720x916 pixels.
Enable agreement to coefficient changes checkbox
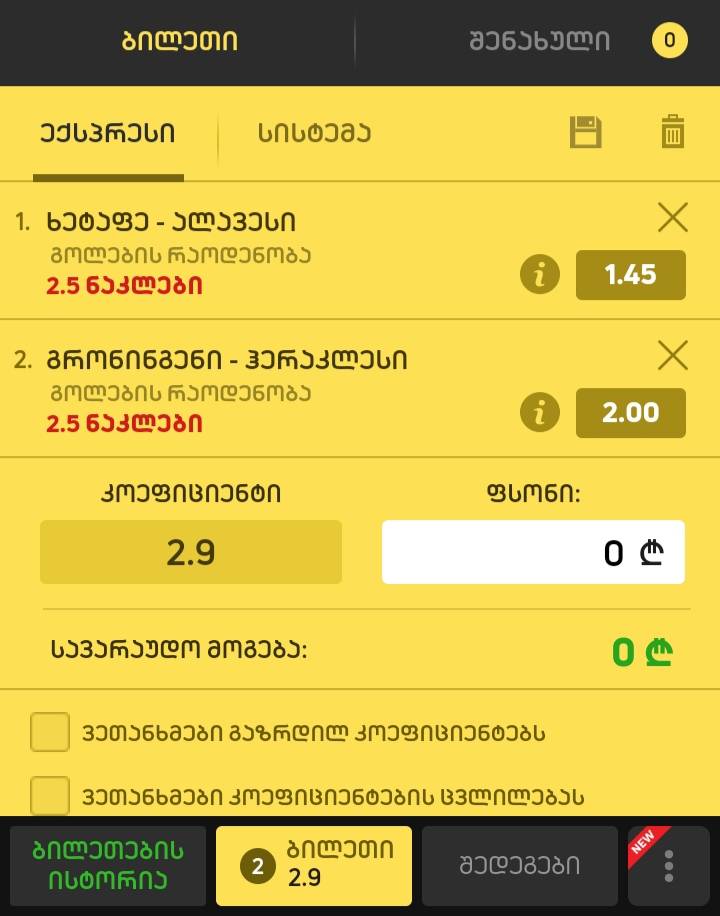(49, 795)
